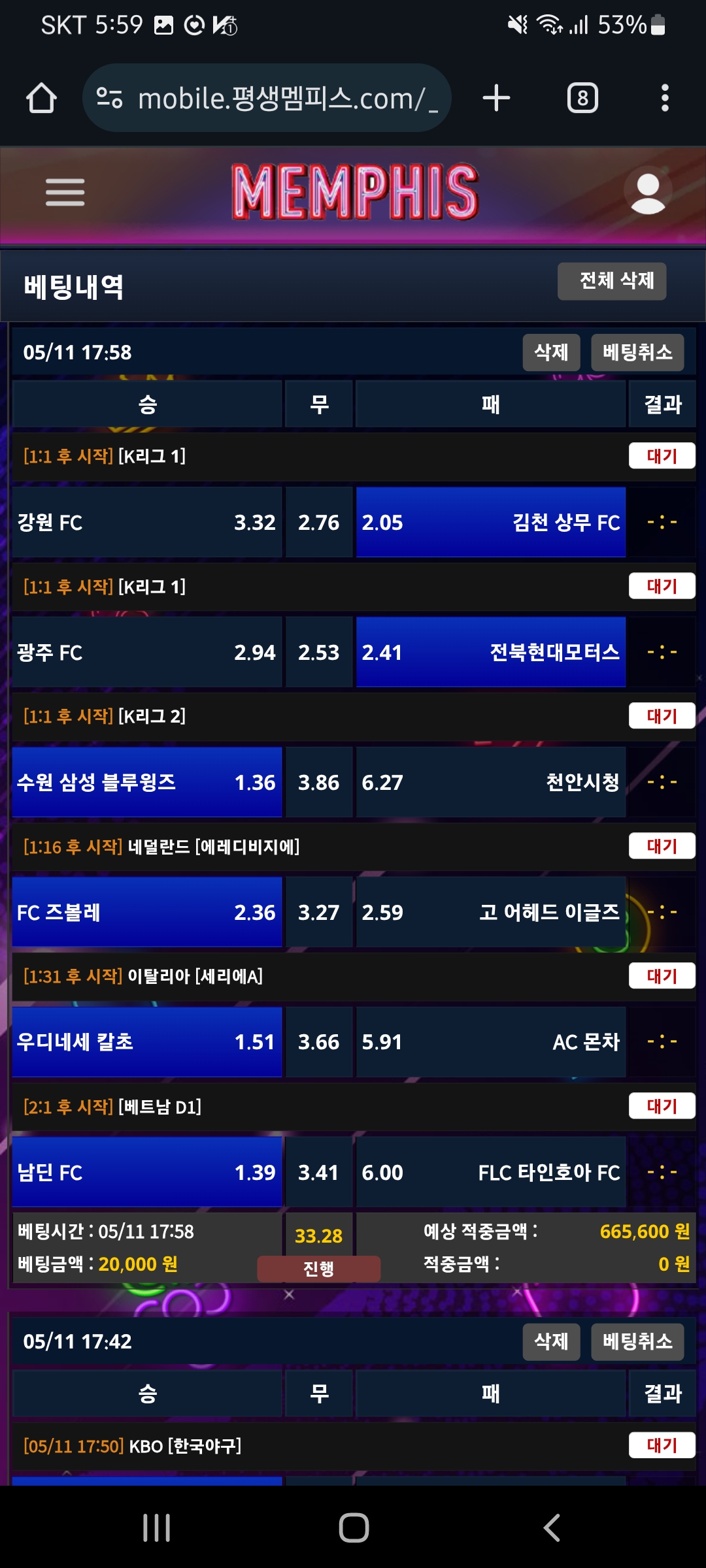706x1568 pixels.
Task: Cancel the 05/11 17:58 bet with 베팅취소
Action: 637,353
